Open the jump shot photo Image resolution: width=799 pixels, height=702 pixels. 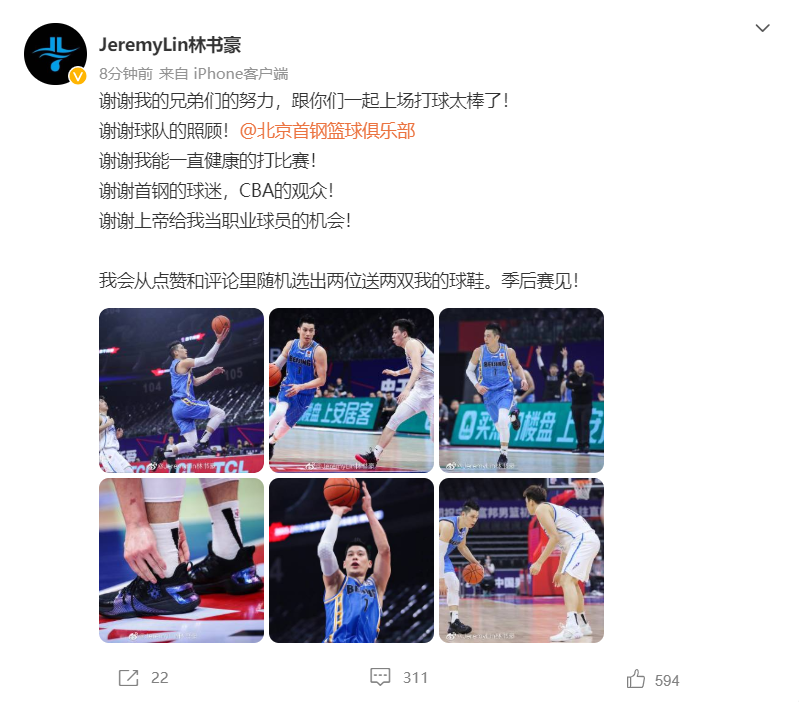351,560
